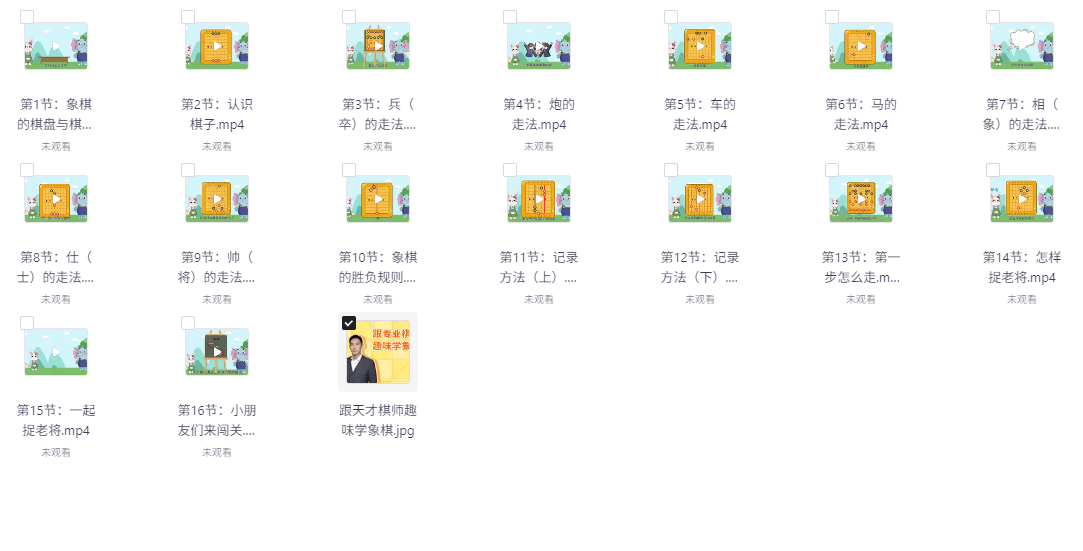1083x551 pixels.
Task: Uncheck the 跟天才棋师趣味学象棋.jpg checkbox
Action: pos(349,323)
